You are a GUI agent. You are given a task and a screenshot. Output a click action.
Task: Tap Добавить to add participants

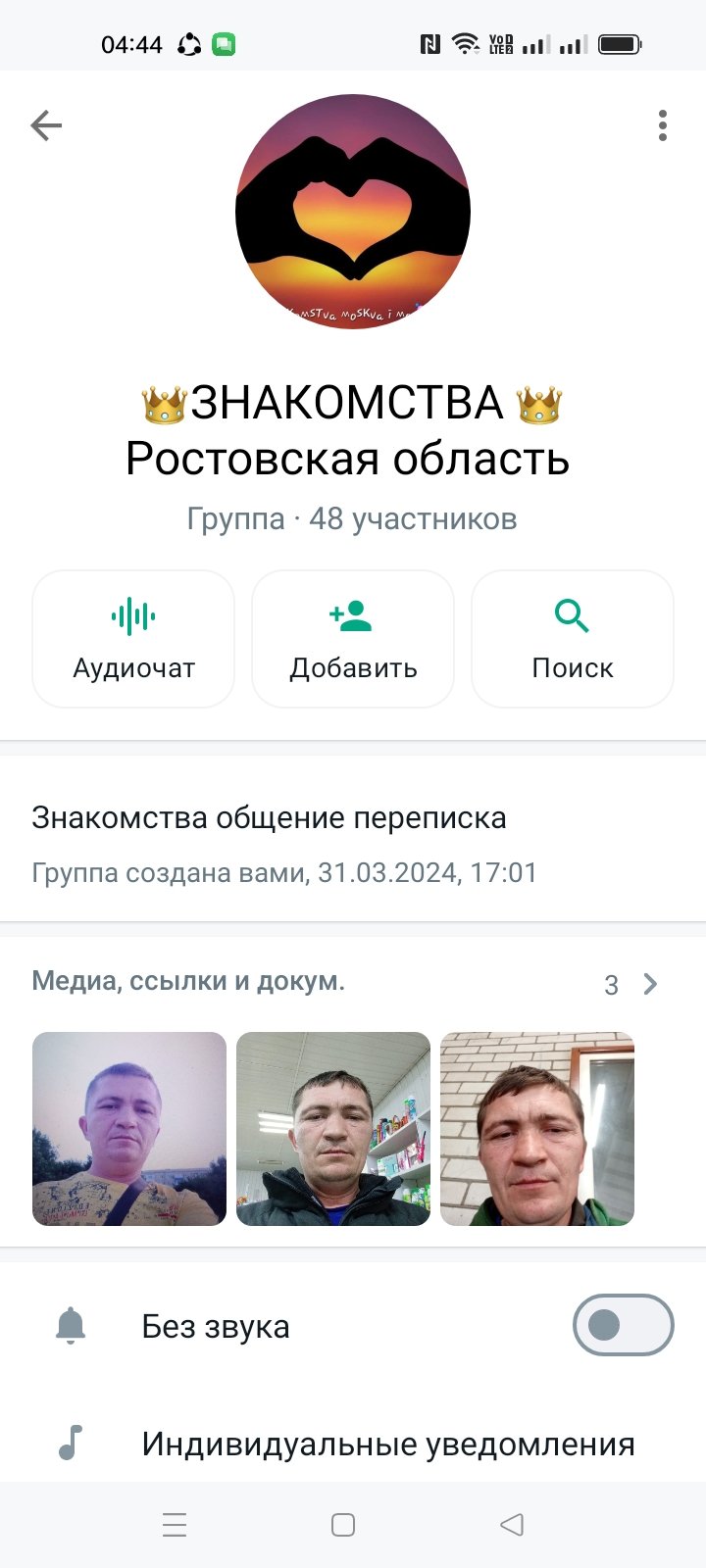point(353,639)
